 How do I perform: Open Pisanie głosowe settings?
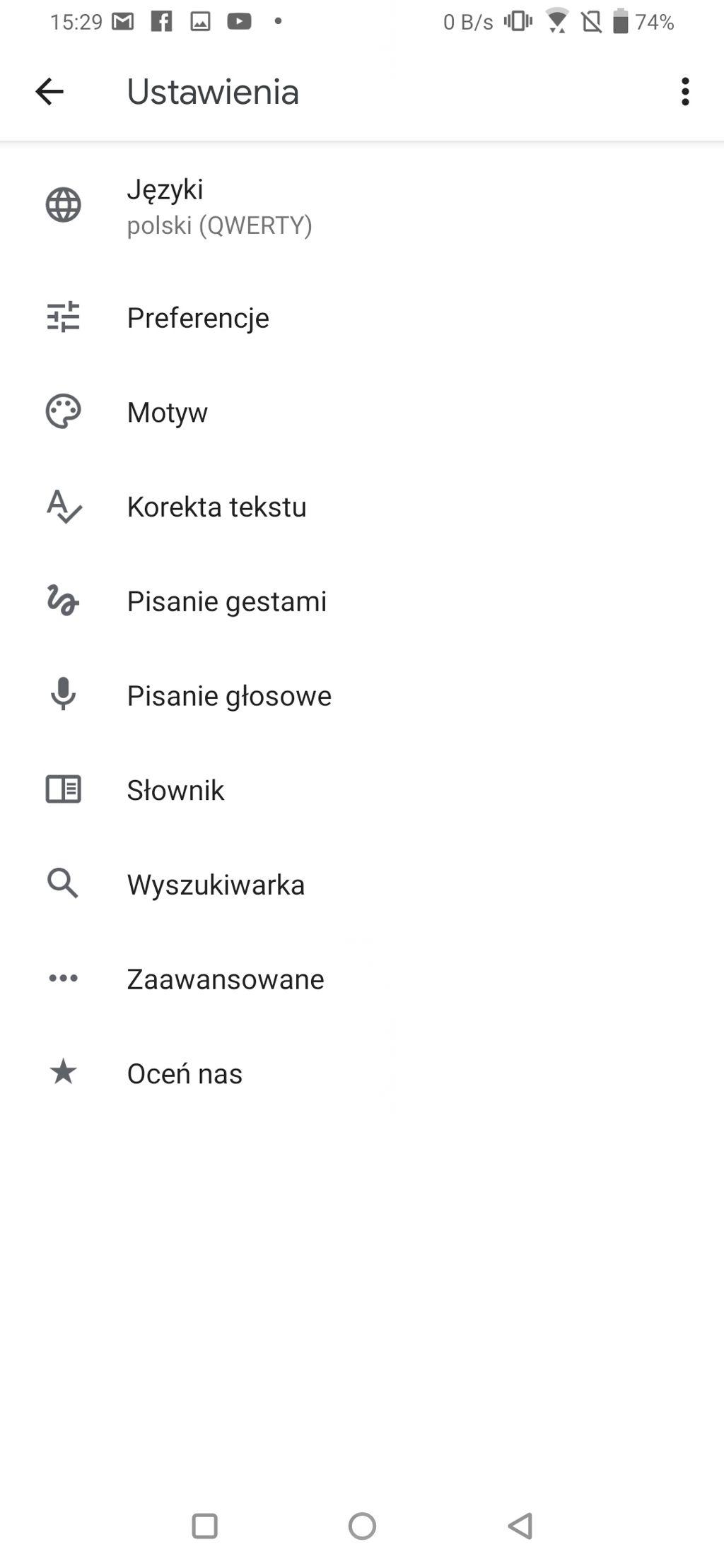pos(229,696)
